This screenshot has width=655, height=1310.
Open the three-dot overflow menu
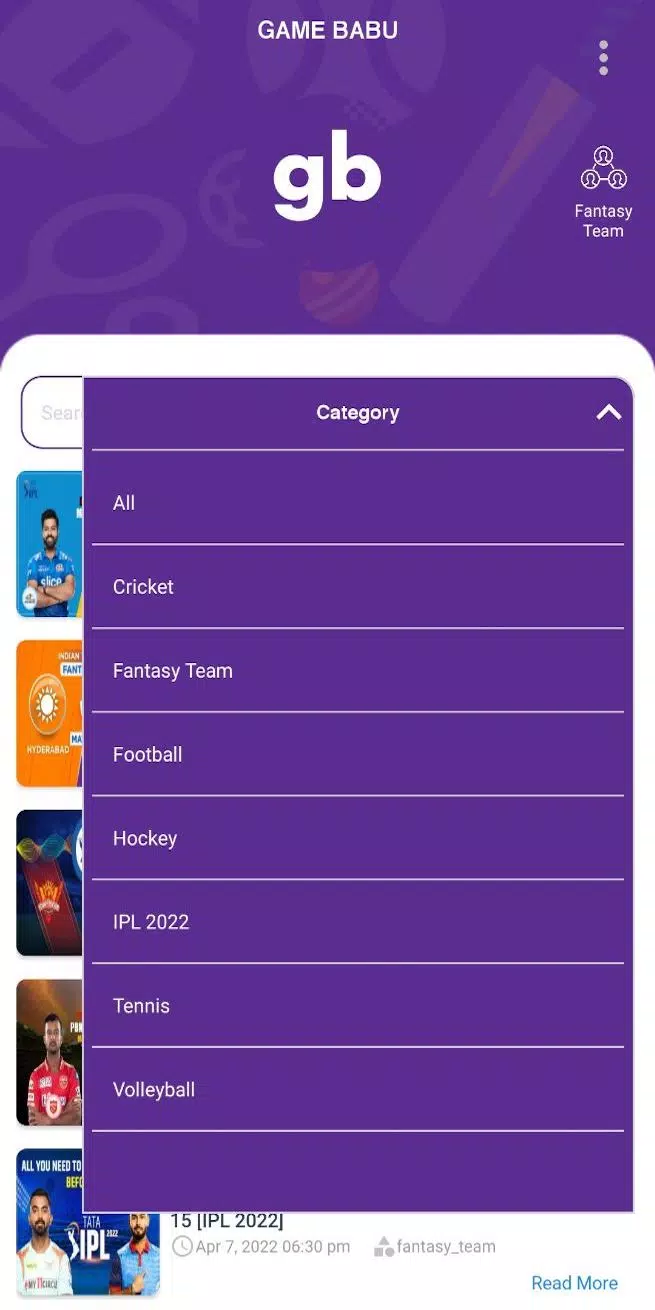[x=603, y=58]
